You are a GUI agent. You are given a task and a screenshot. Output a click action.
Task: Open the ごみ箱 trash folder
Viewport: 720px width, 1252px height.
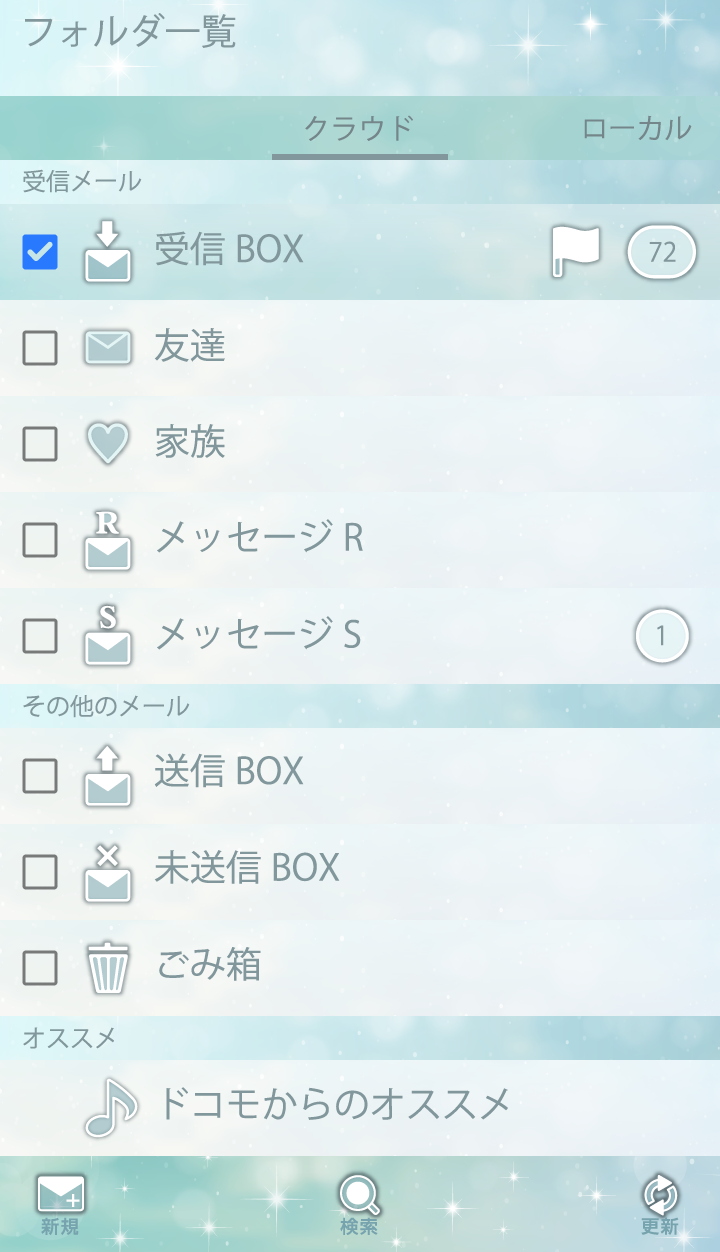[x=208, y=965]
